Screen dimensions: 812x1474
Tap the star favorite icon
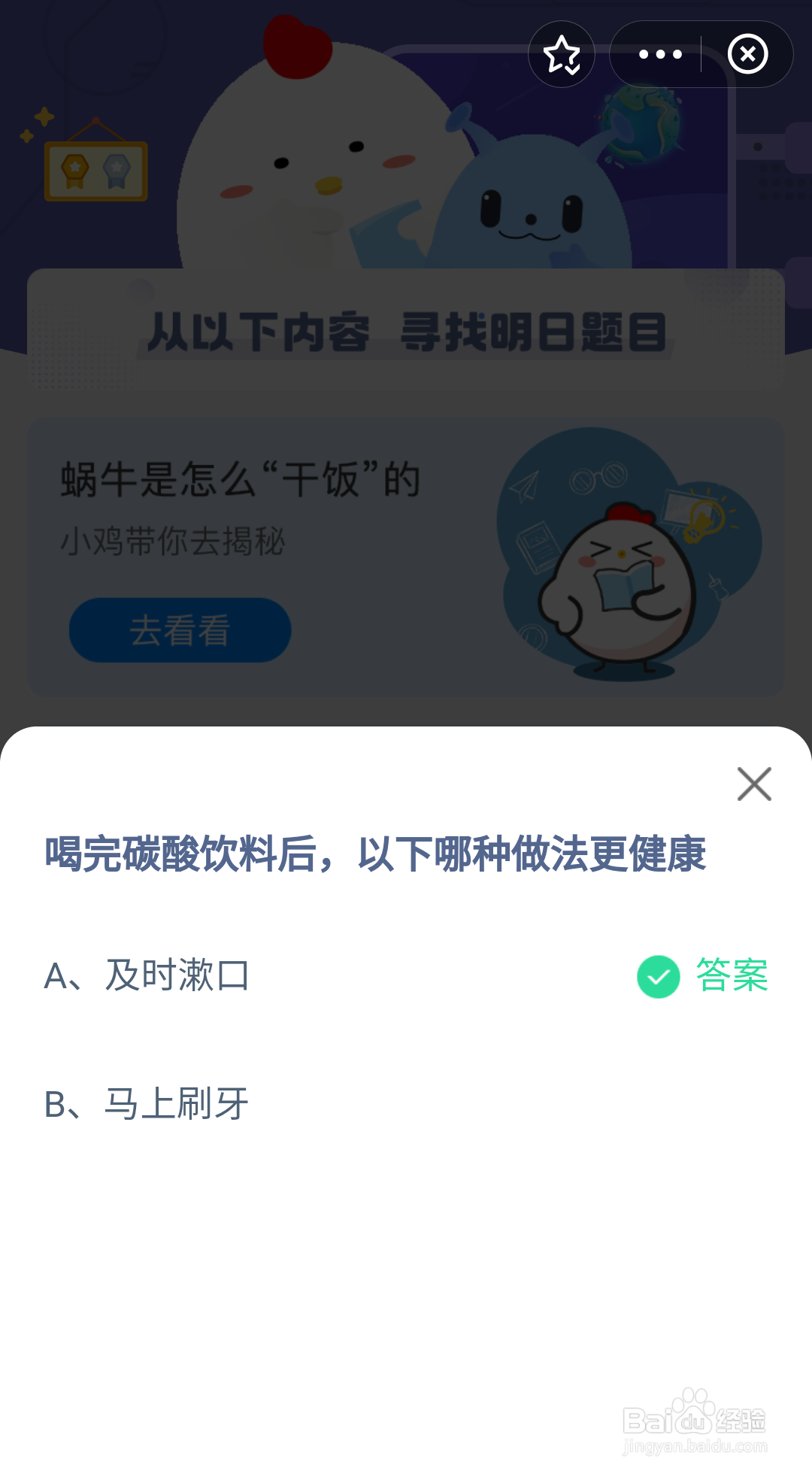pos(562,53)
